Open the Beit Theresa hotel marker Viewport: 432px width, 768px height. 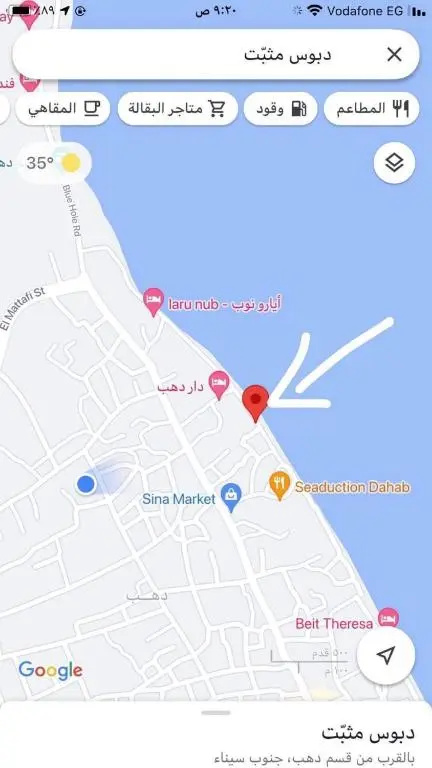388,620
